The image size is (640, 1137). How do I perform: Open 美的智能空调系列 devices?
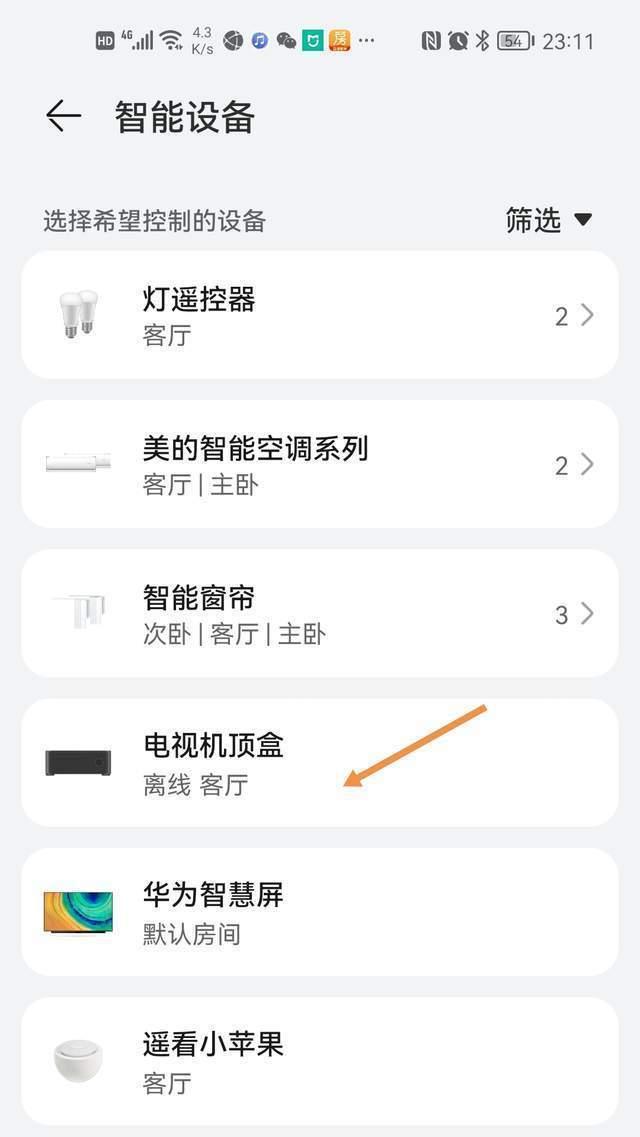coord(320,464)
